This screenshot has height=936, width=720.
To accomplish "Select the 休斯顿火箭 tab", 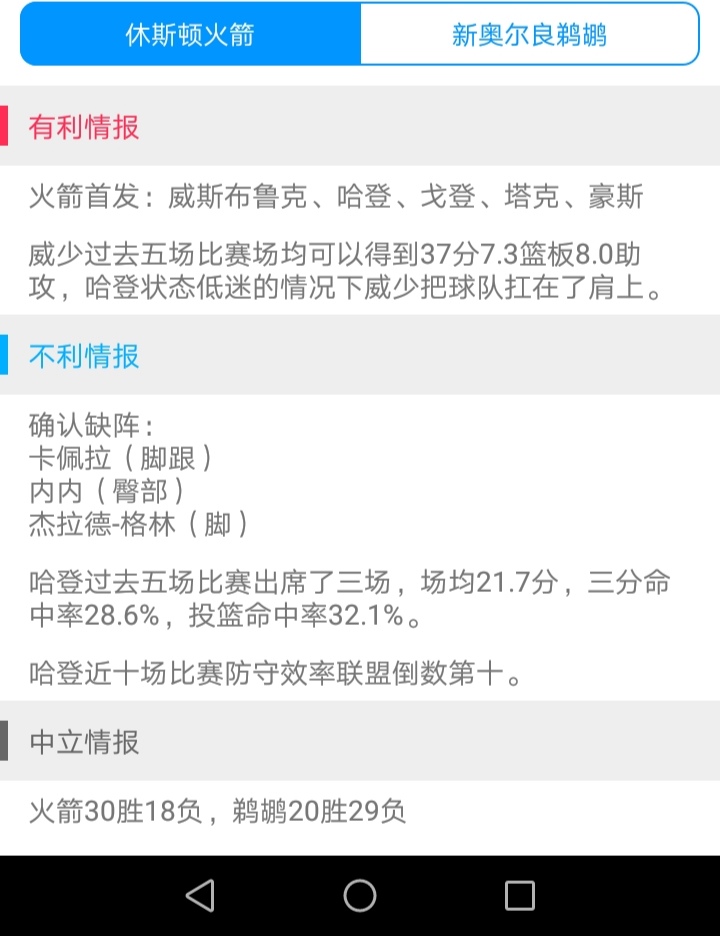I will pyautogui.click(x=190, y=35).
